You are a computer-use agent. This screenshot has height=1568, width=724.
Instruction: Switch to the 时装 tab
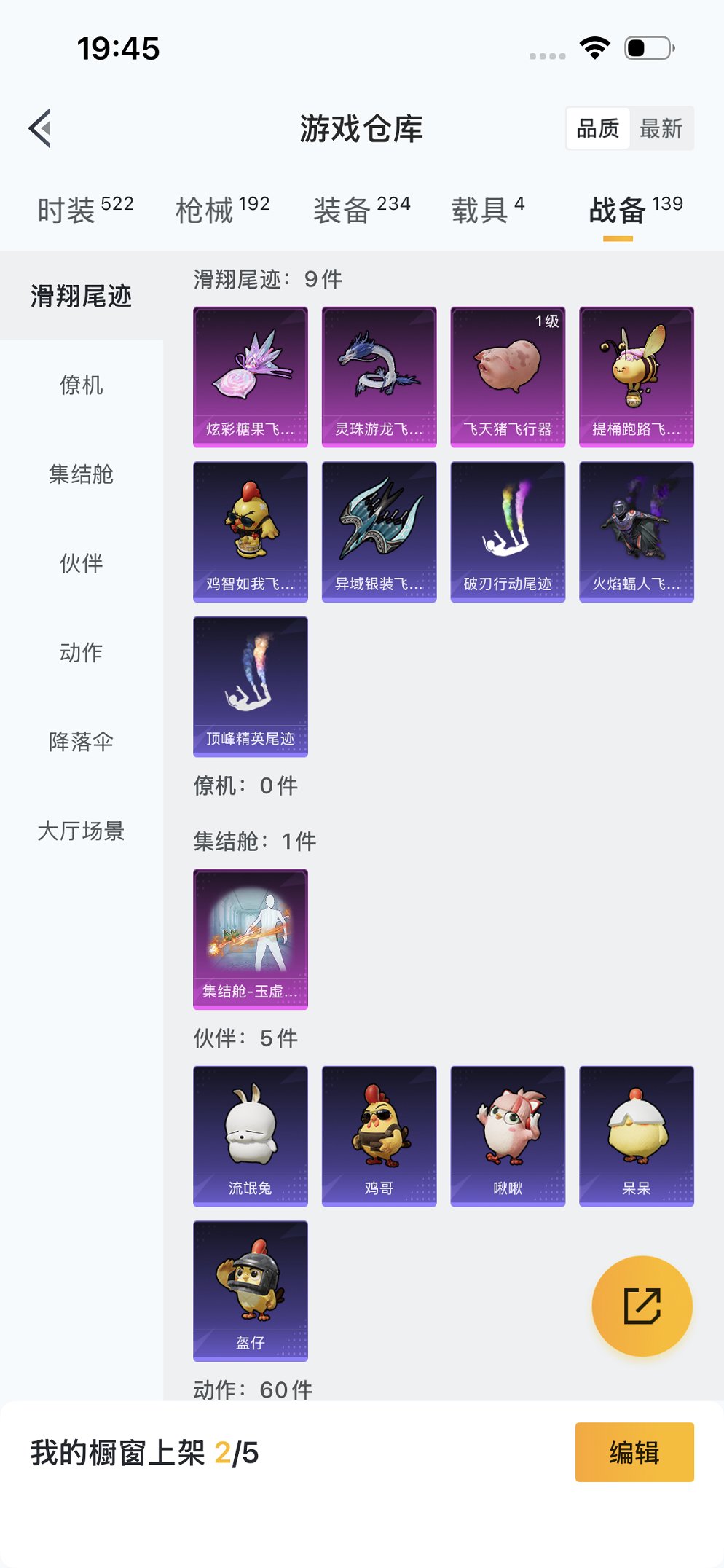(x=85, y=210)
